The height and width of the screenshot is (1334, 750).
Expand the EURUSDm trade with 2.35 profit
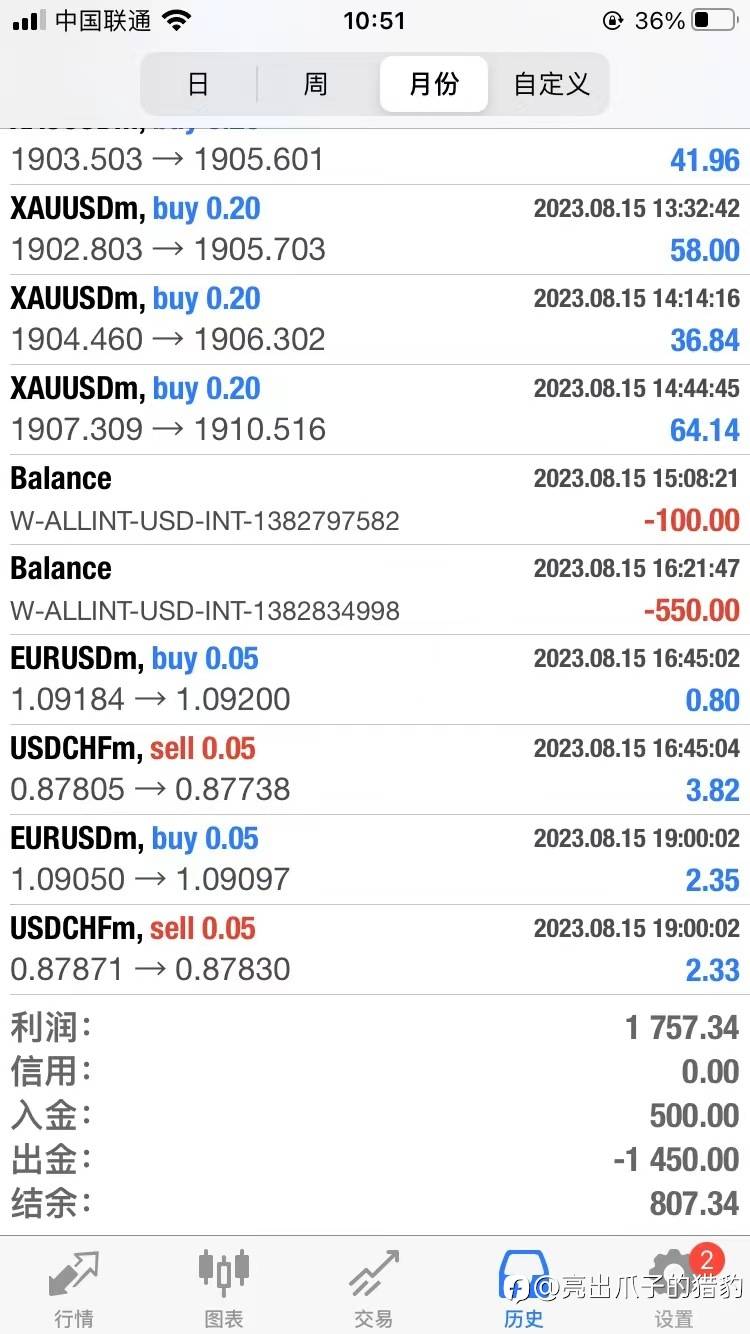(375, 860)
